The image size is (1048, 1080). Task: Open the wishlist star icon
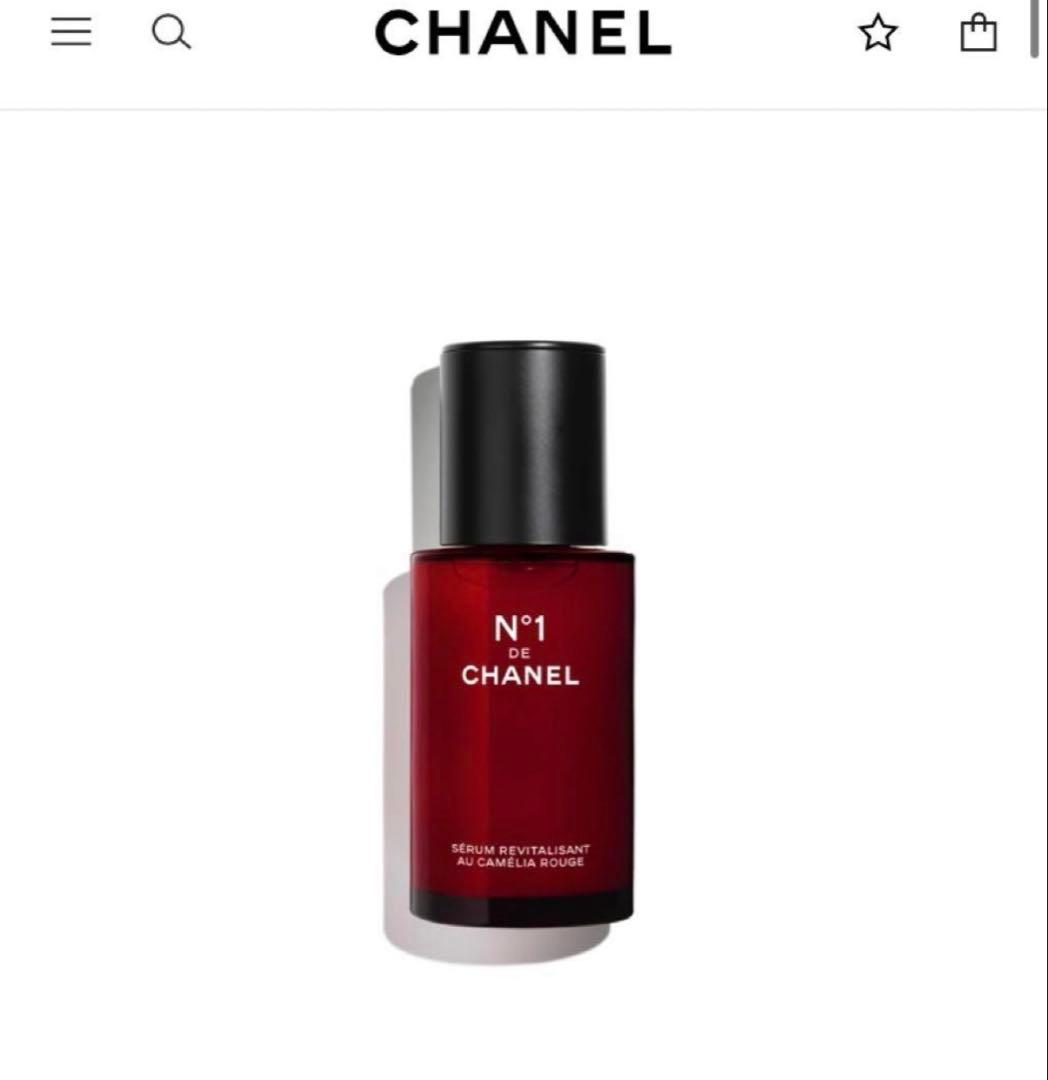[x=878, y=33]
